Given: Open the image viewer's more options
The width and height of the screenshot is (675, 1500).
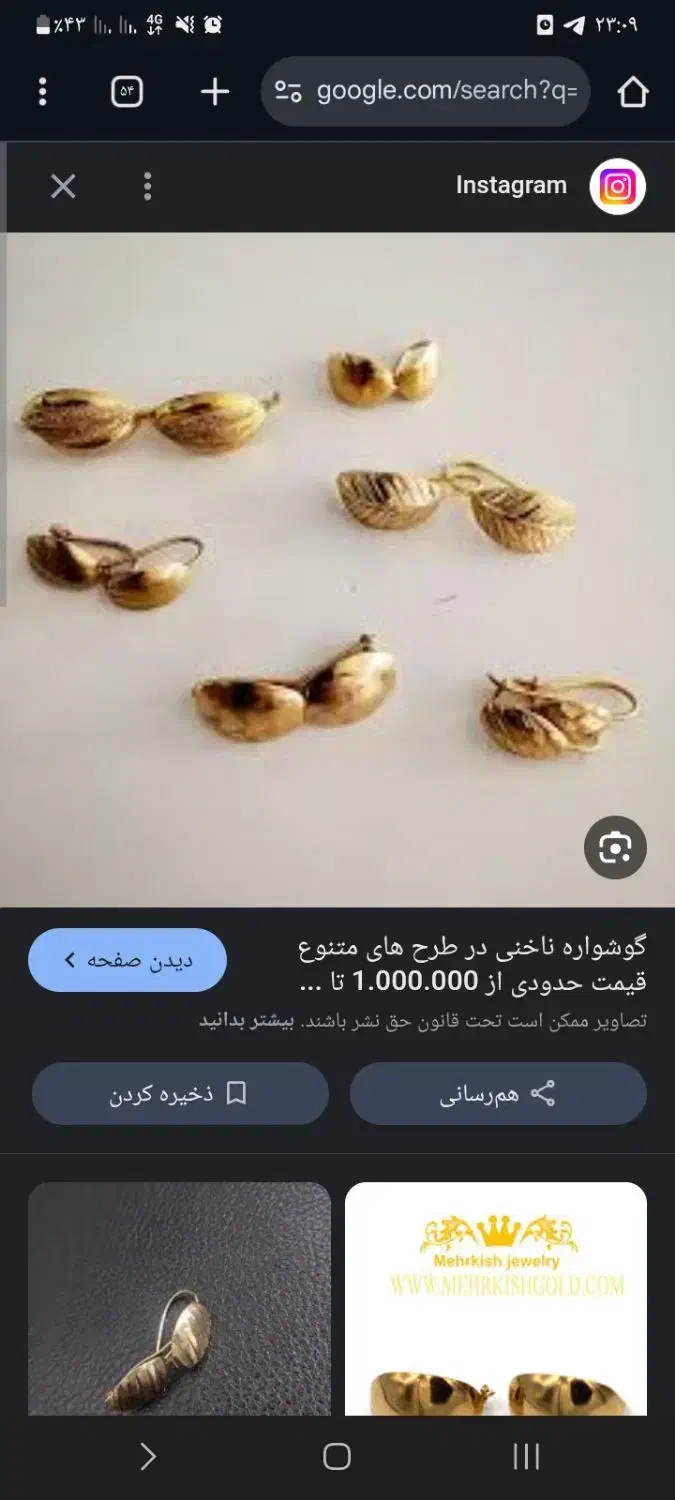Looking at the screenshot, I should 148,186.
